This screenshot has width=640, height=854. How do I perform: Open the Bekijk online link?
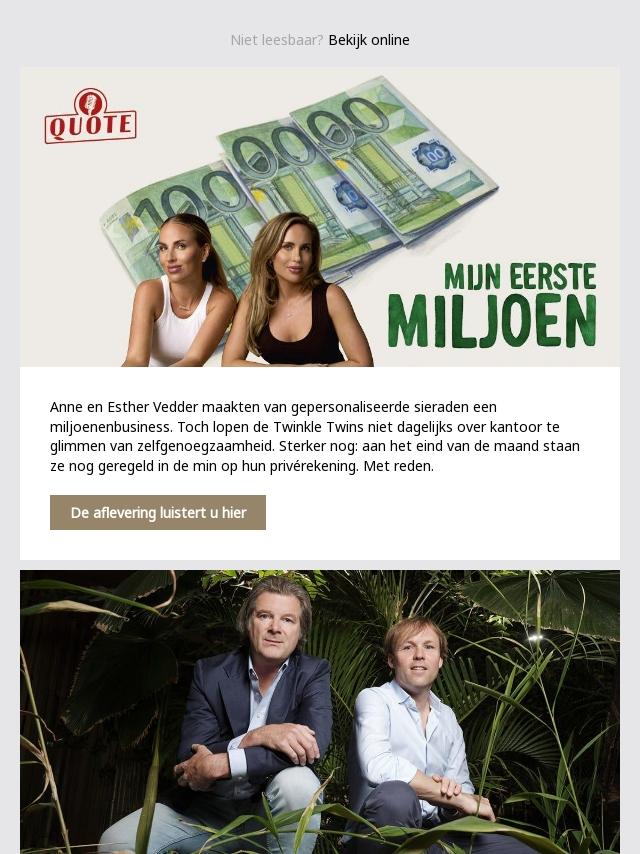(x=369, y=40)
